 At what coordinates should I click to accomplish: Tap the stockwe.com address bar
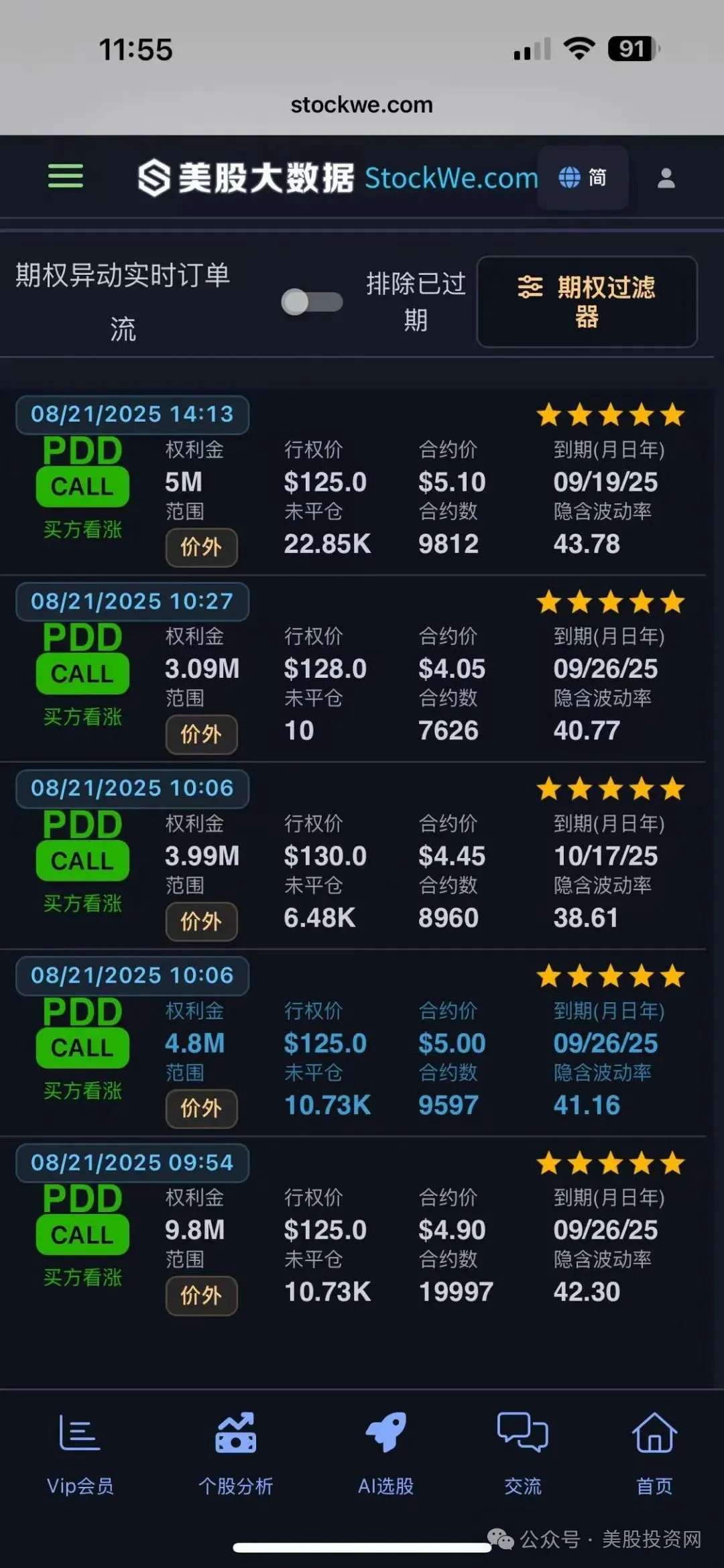[x=362, y=105]
